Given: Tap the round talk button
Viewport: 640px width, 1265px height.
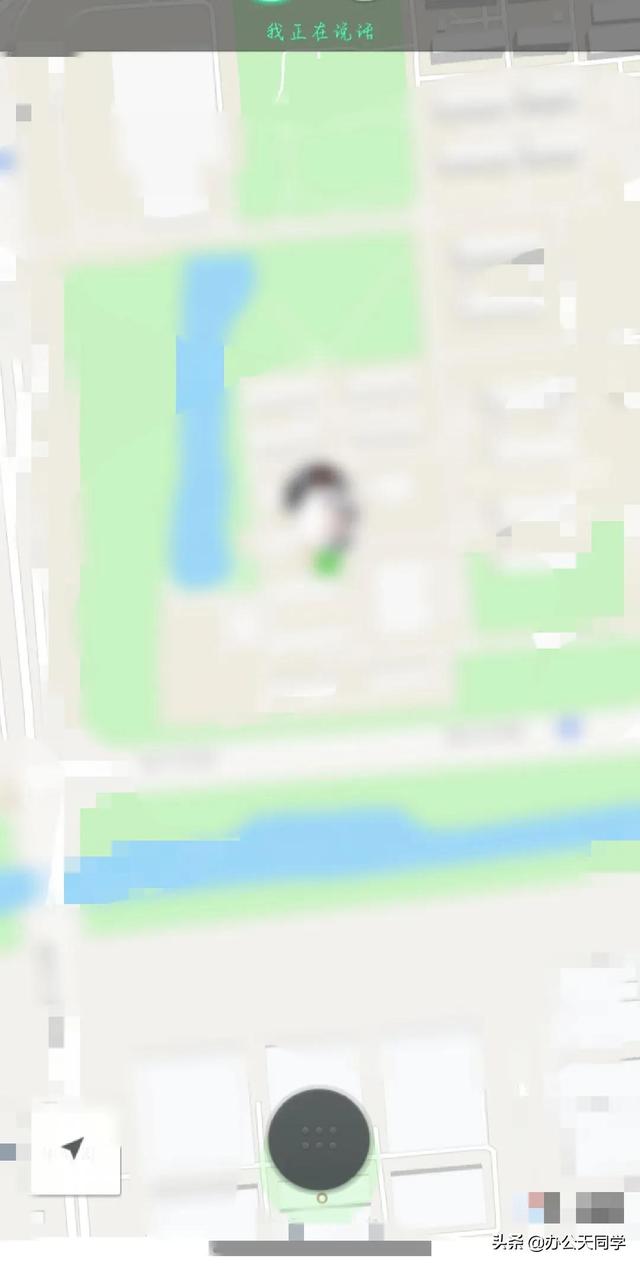Looking at the screenshot, I should (x=319, y=1138).
